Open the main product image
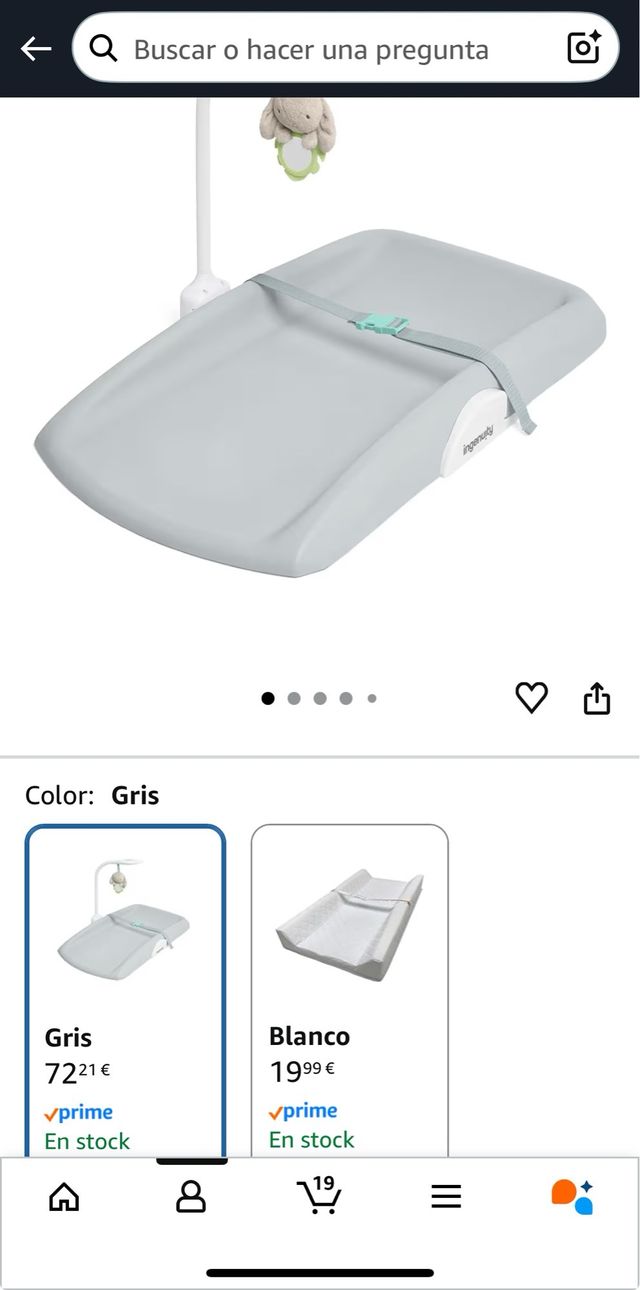This screenshot has width=640, height=1290. point(320,380)
